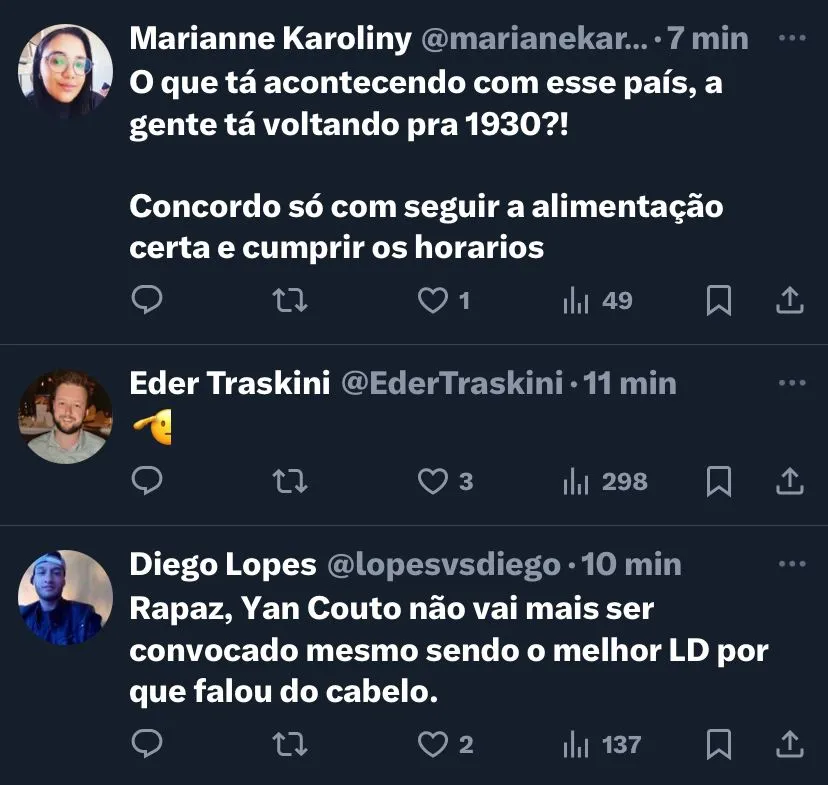Reply to Eder Traskini's tweet
This screenshot has height=785, width=828.
[147, 482]
